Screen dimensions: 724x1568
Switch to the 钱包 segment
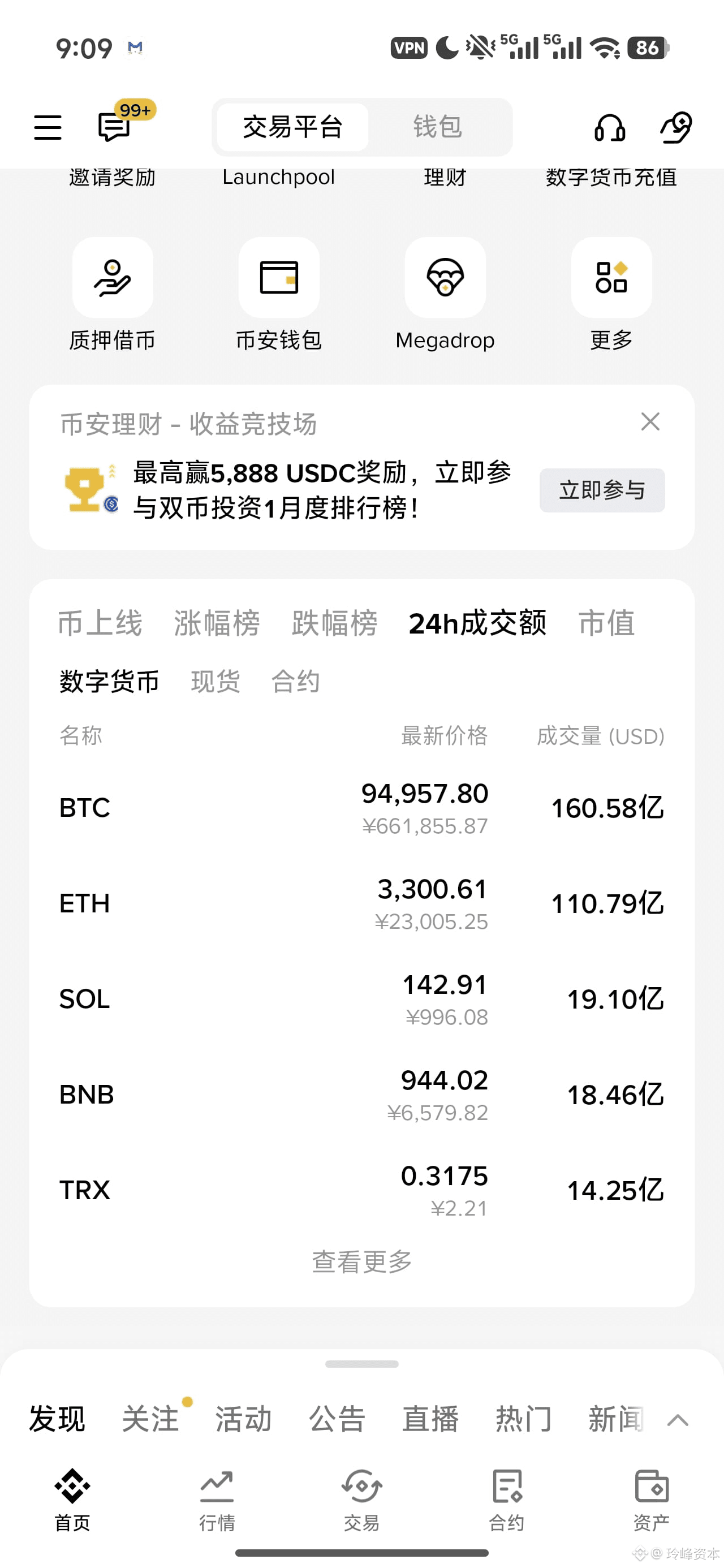point(437,127)
